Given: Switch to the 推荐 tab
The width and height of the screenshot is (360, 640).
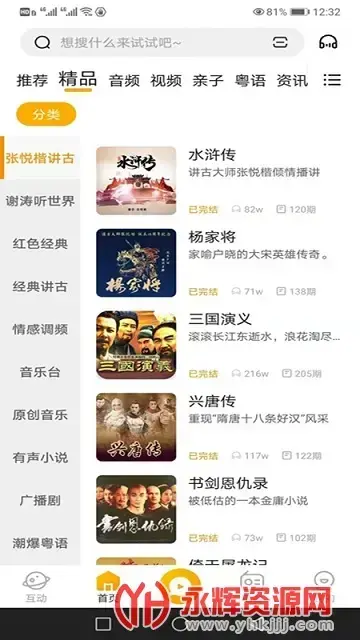Looking at the screenshot, I should (x=32, y=80).
